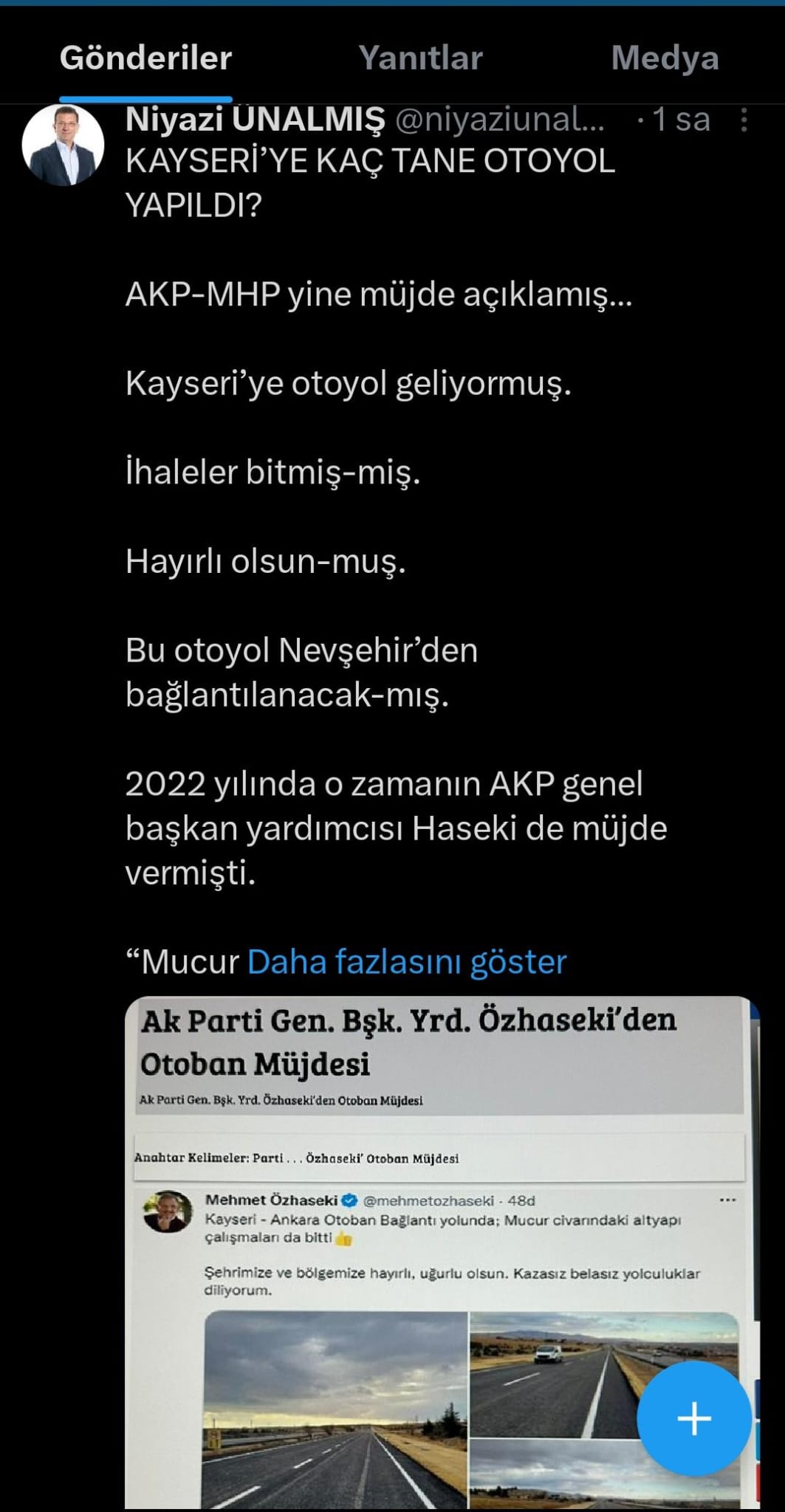Screen dimensions: 785x1512
Task: Select the Gönderiler tab
Action: pos(145,58)
